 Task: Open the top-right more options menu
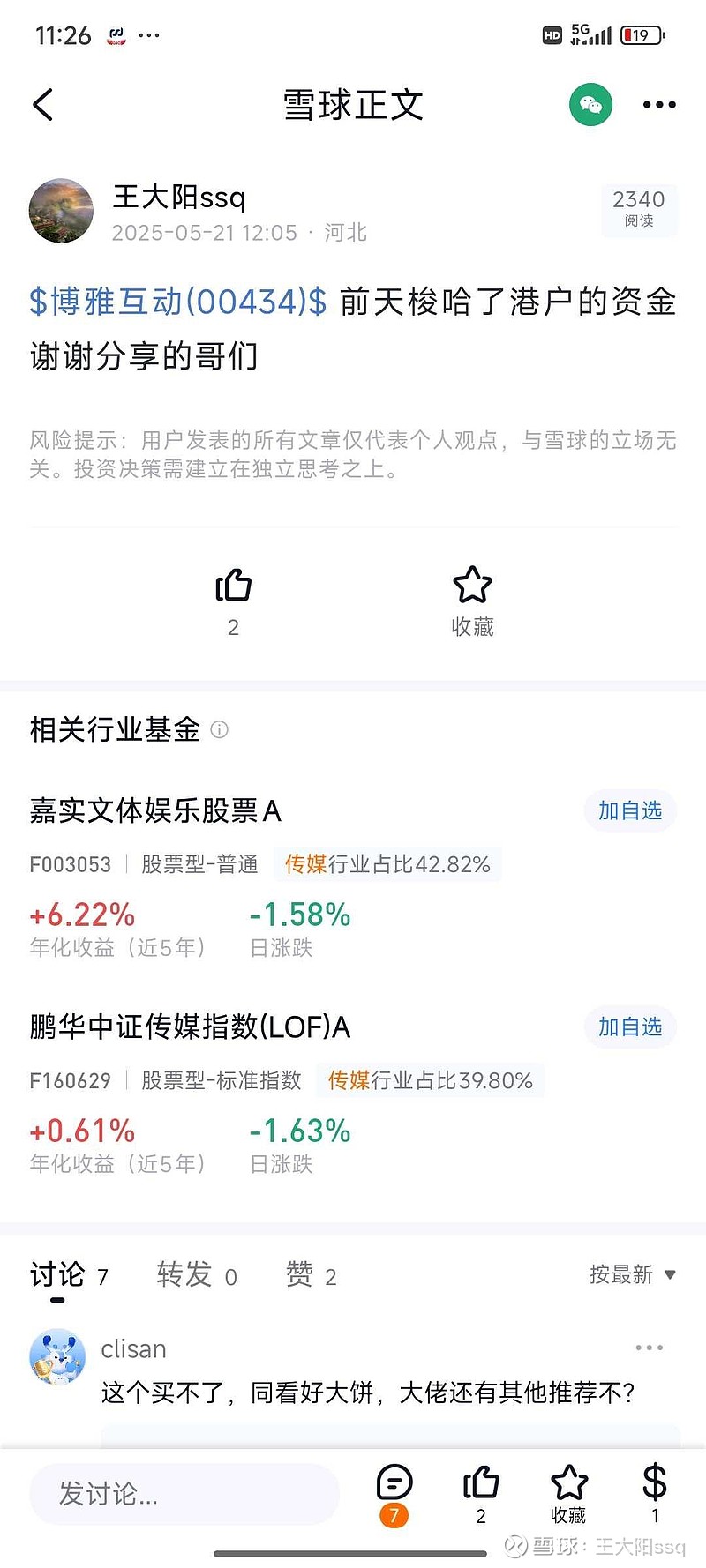click(x=658, y=104)
